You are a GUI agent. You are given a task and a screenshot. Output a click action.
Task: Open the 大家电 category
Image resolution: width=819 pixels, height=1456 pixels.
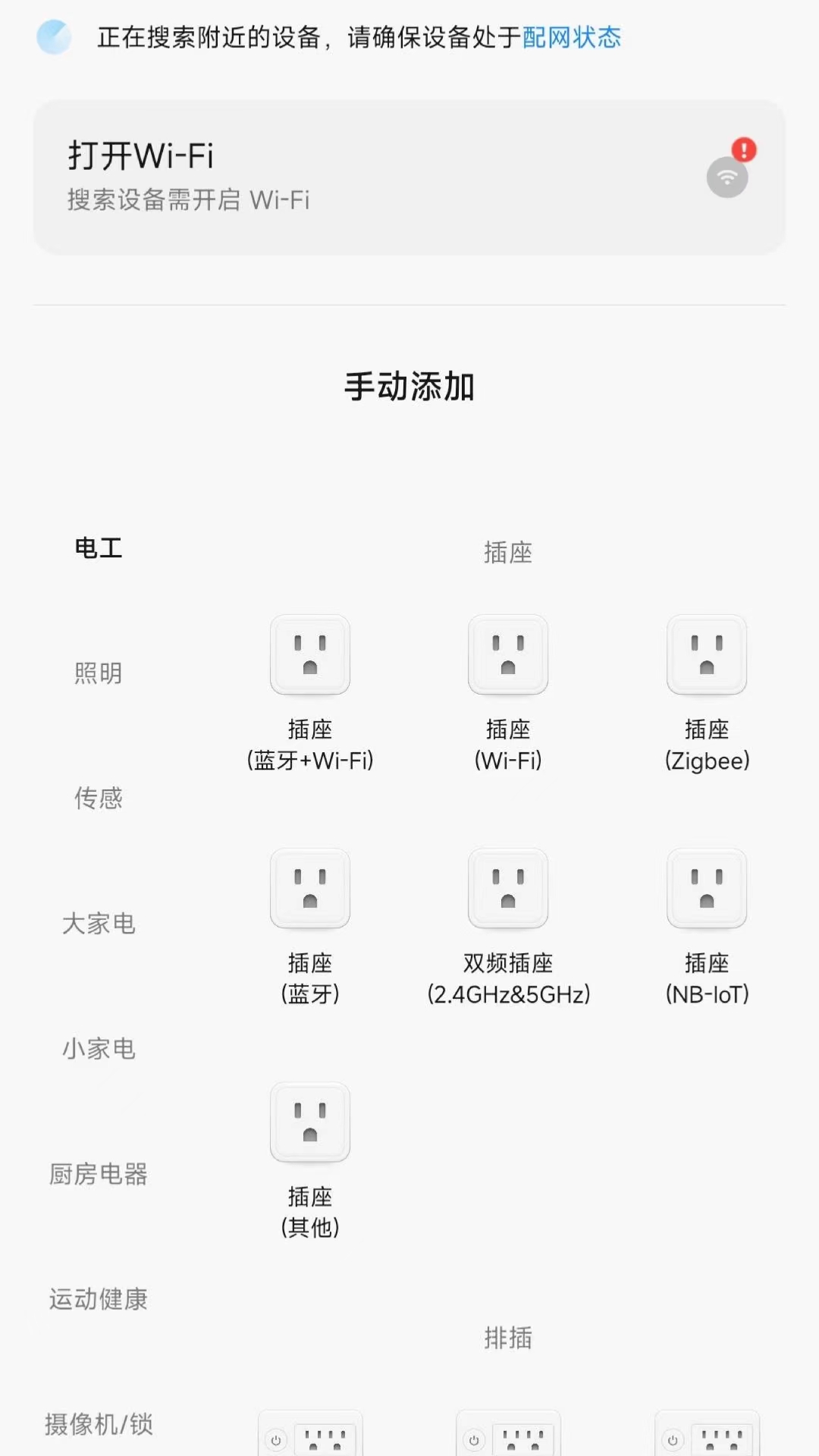pyautogui.click(x=99, y=924)
